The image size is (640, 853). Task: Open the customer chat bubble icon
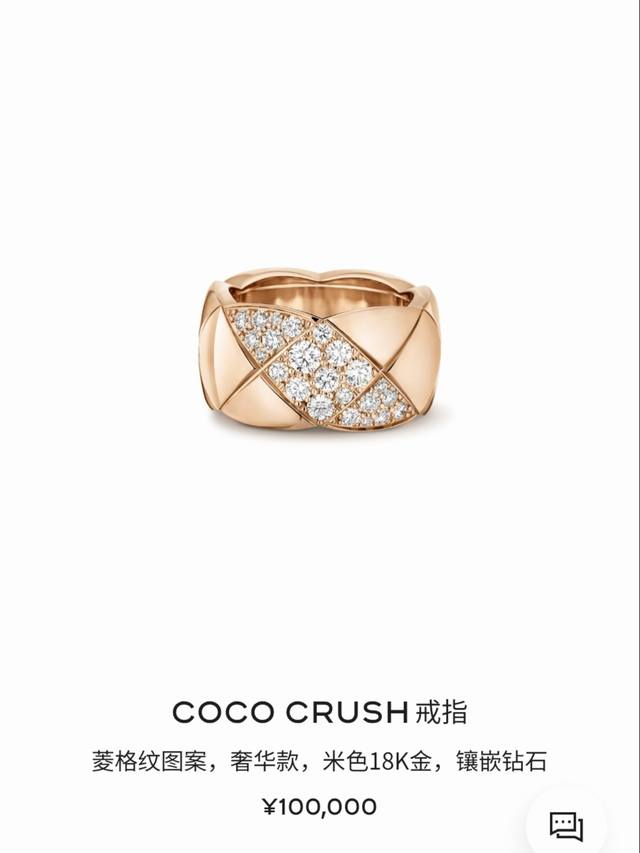pyautogui.click(x=566, y=825)
